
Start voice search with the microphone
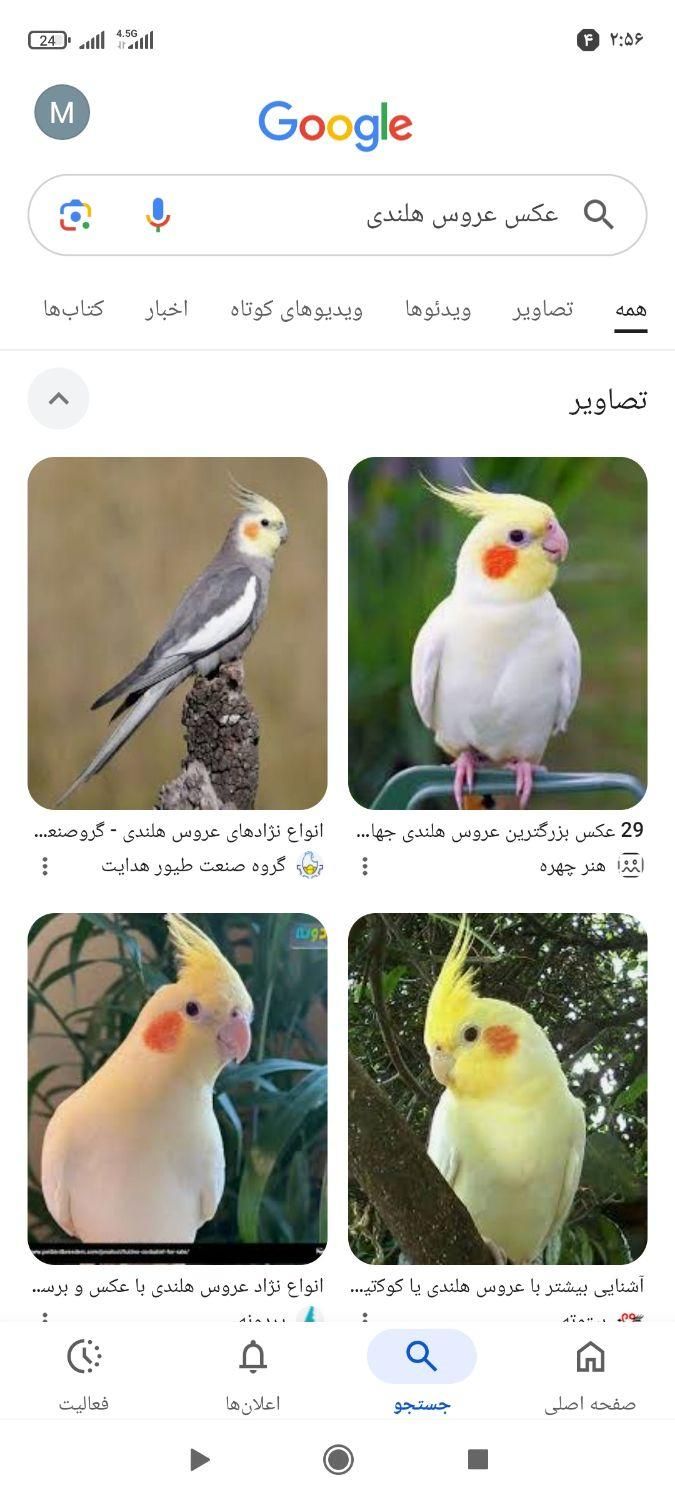coord(158,215)
